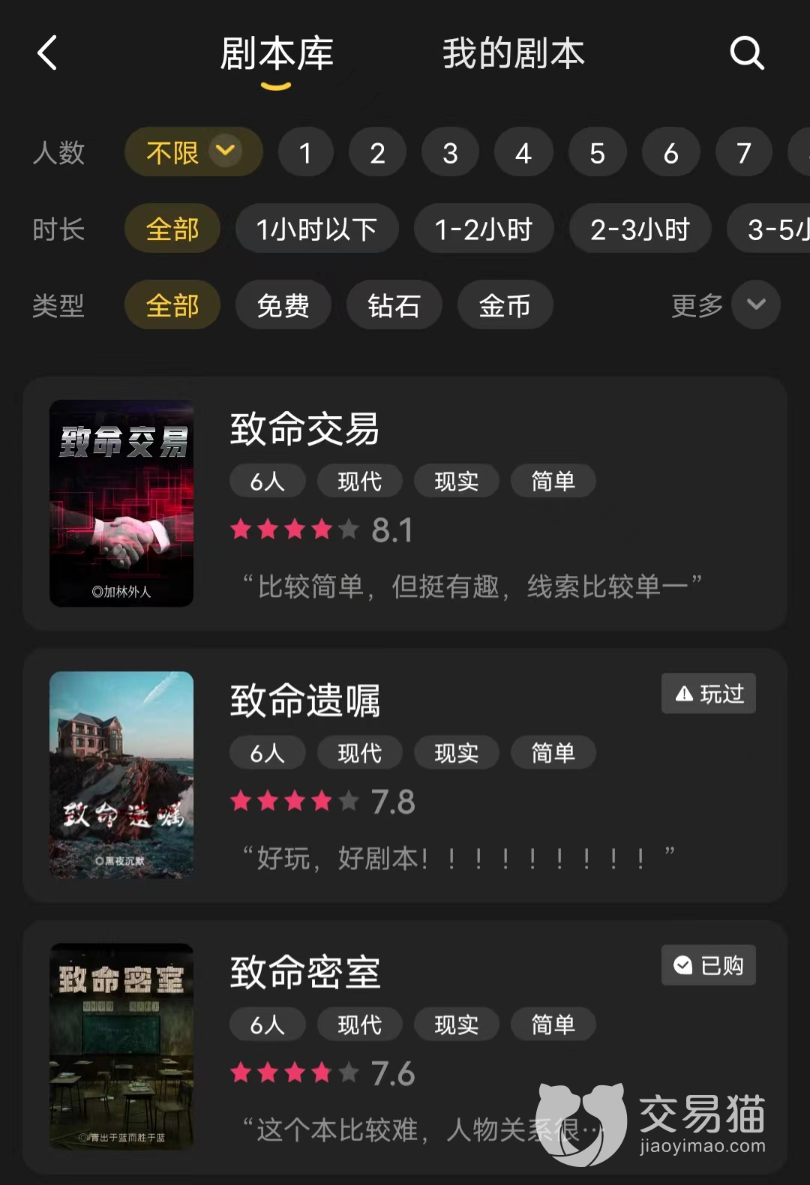The width and height of the screenshot is (810, 1185).
Task: Filter scripts for 2 players
Action: 377,153
